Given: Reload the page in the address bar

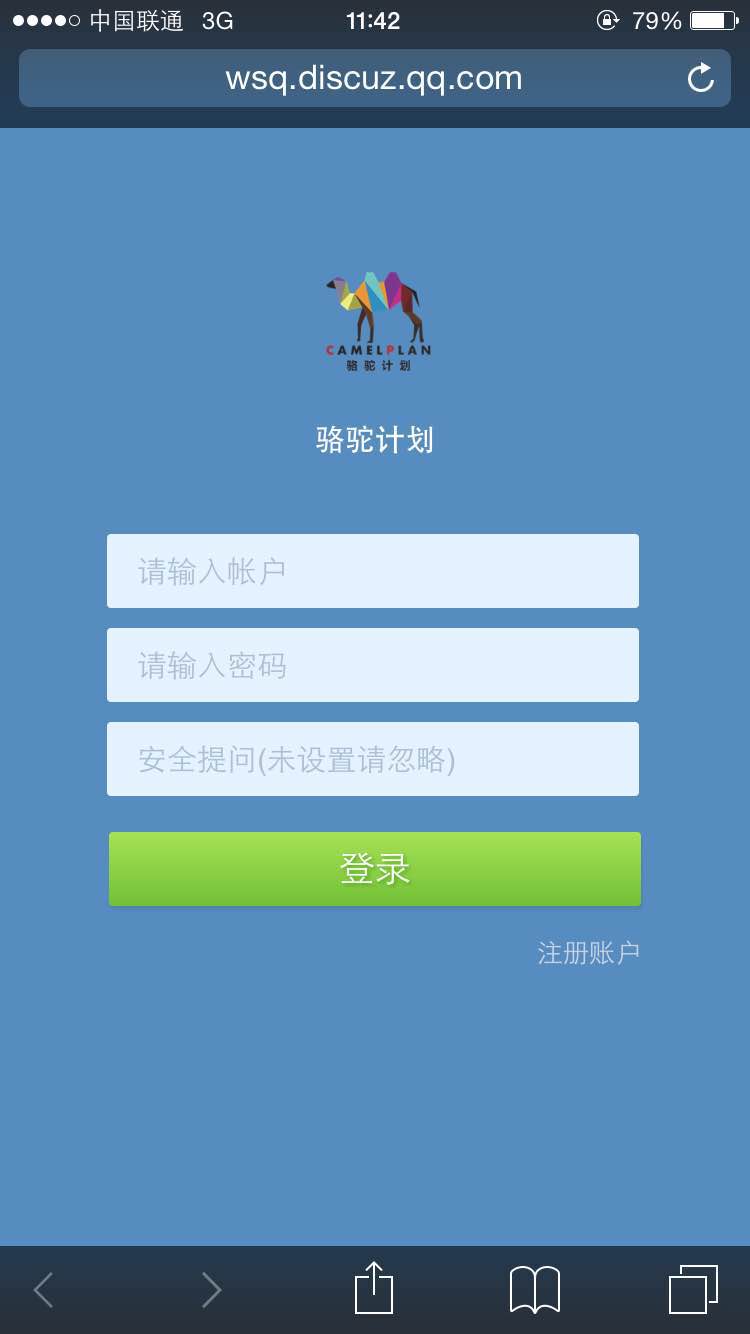Looking at the screenshot, I should [x=701, y=78].
